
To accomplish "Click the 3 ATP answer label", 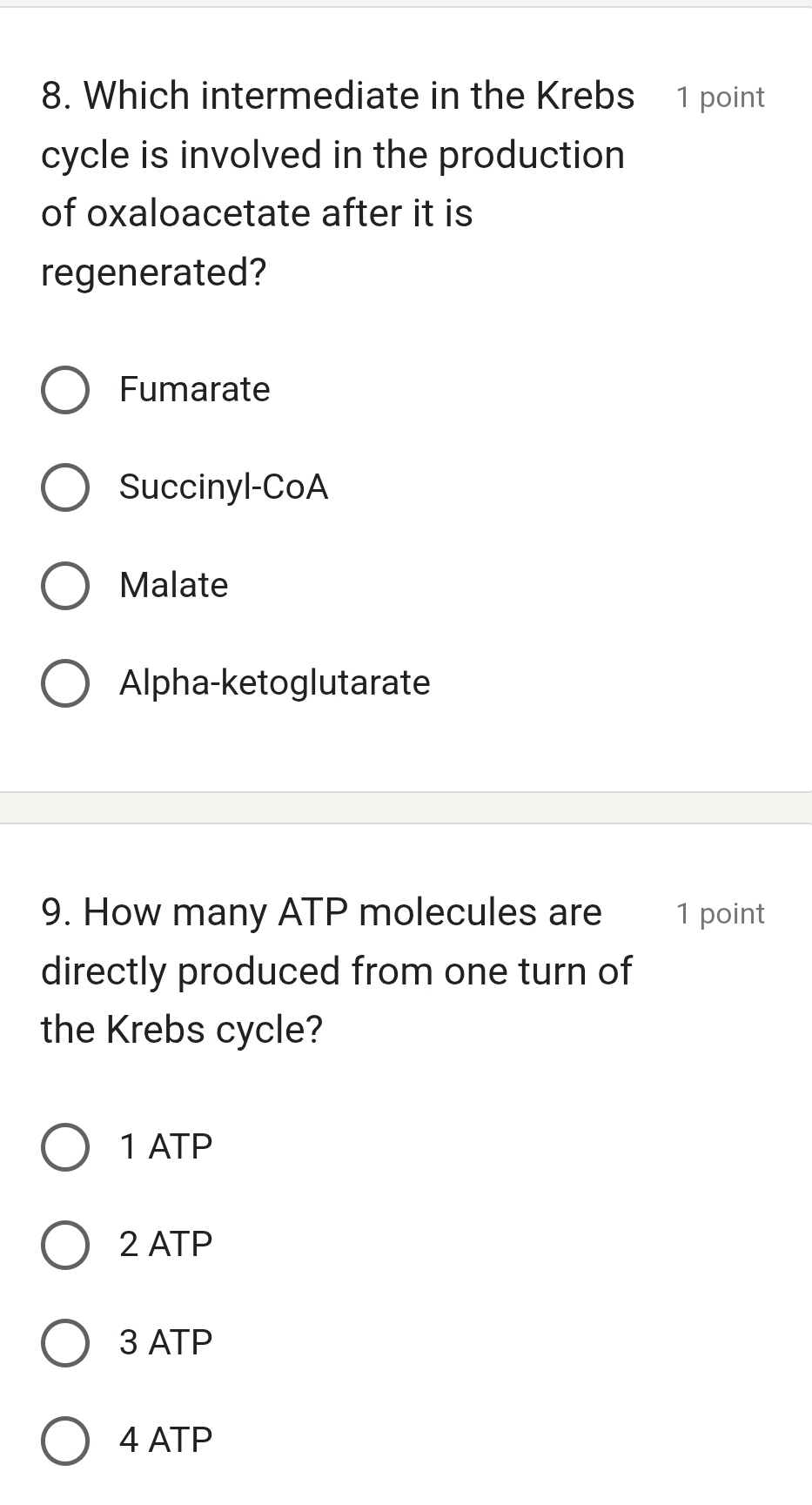I will coord(164,1342).
